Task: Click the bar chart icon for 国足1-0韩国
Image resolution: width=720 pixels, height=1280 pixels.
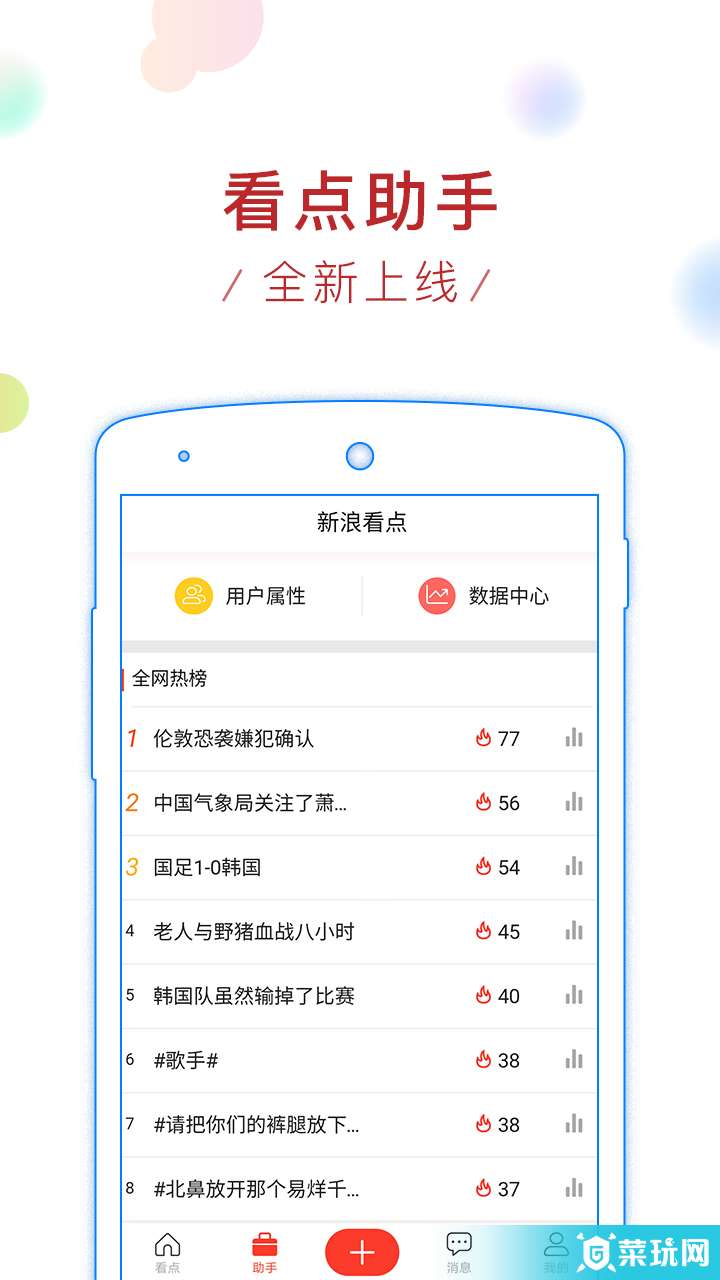Action: (x=572, y=867)
